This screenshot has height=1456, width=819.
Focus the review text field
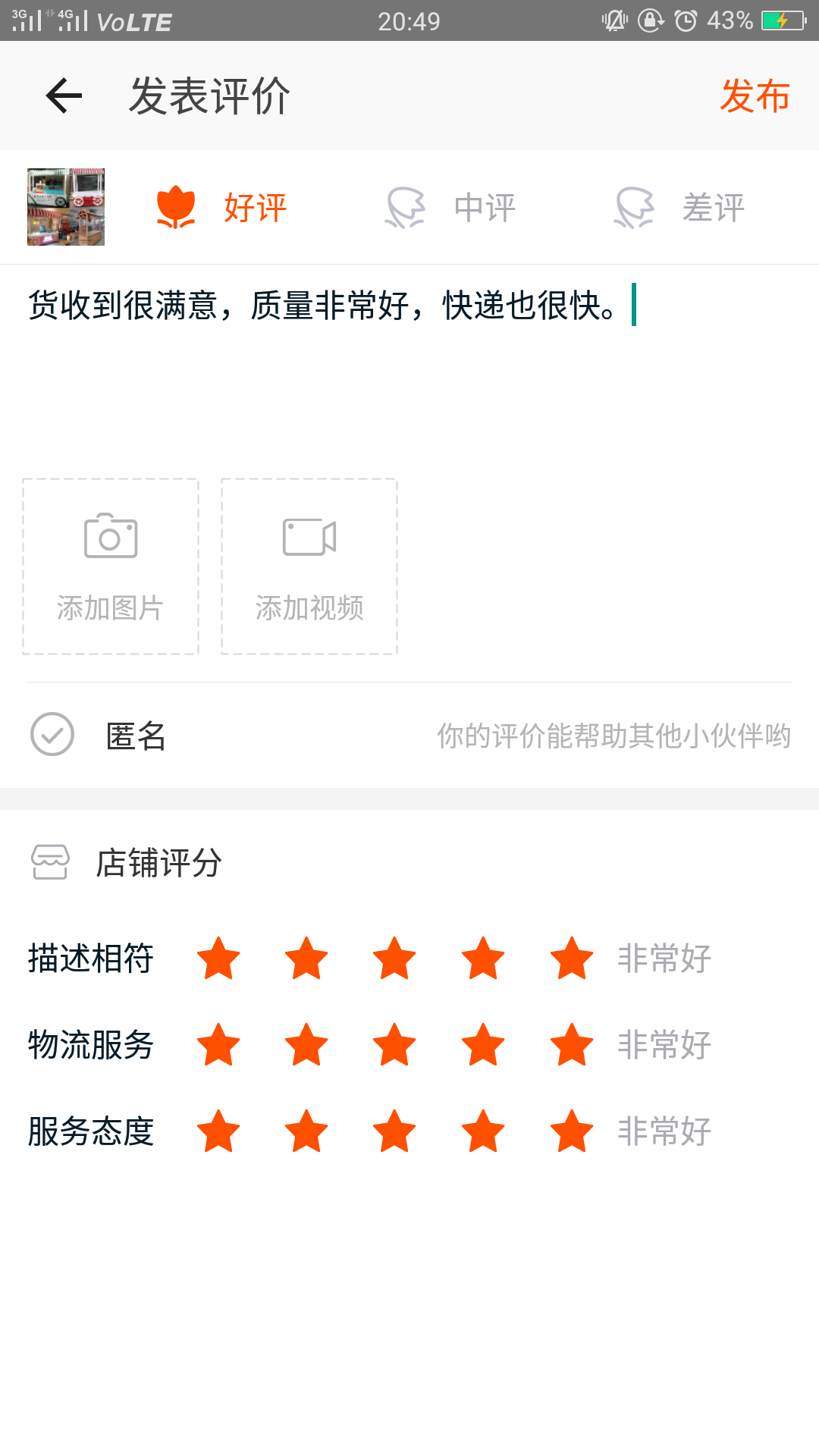[x=409, y=364]
